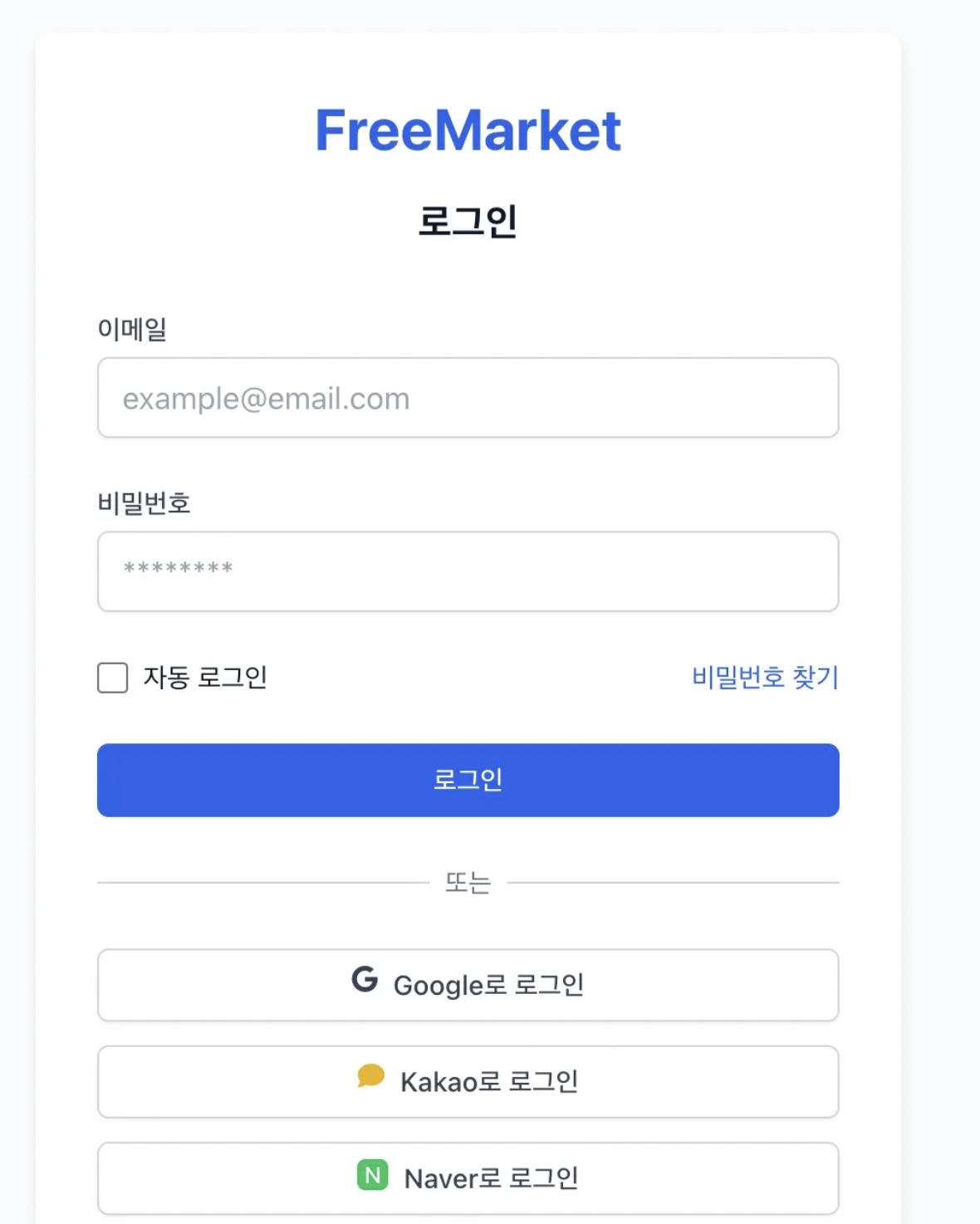Tap the blue 로그인 button
The image size is (980, 1224).
468,780
